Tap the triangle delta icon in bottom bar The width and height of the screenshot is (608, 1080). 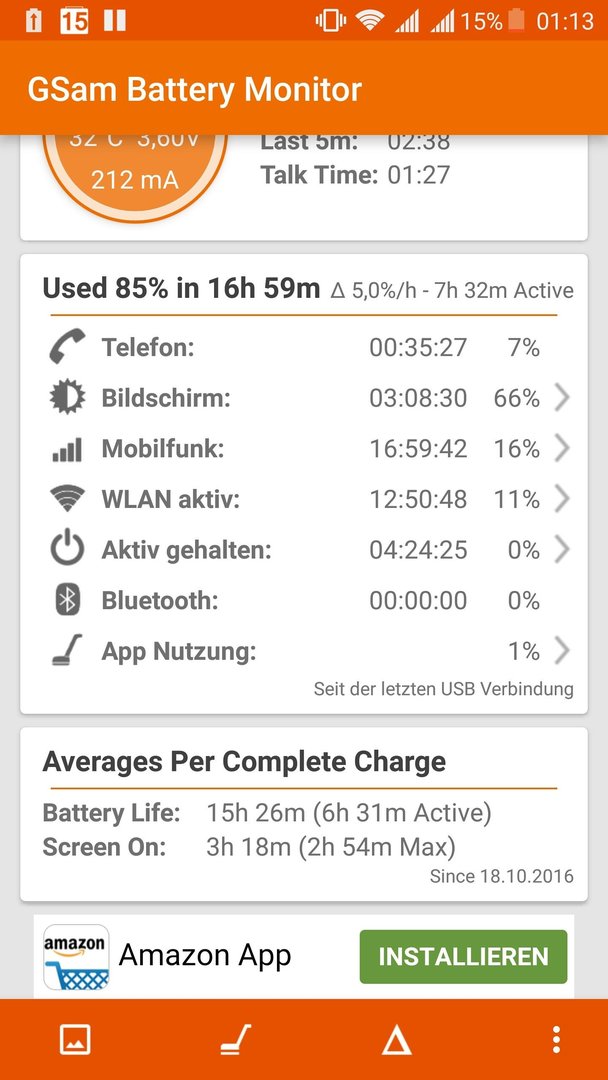(x=396, y=1040)
